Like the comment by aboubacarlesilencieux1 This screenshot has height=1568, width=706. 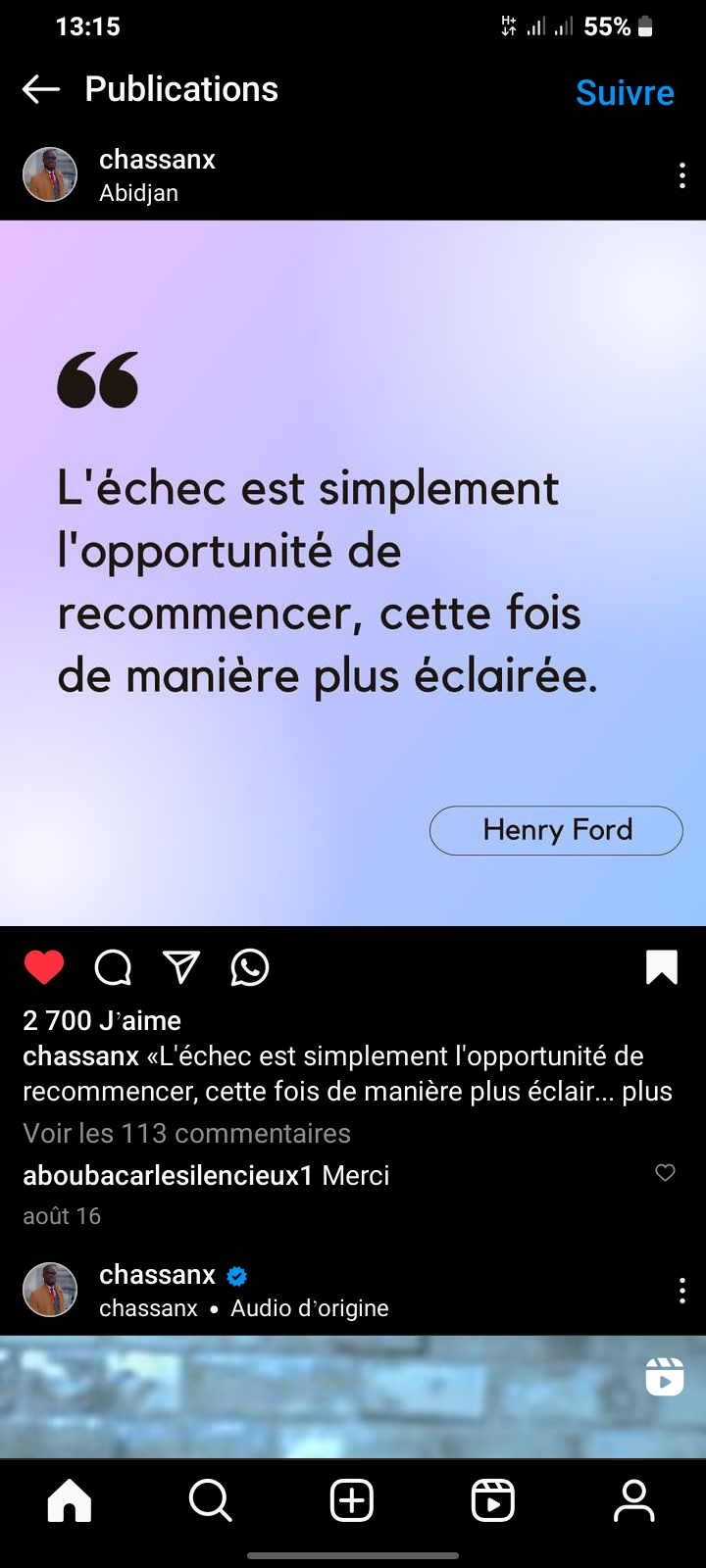click(665, 1173)
